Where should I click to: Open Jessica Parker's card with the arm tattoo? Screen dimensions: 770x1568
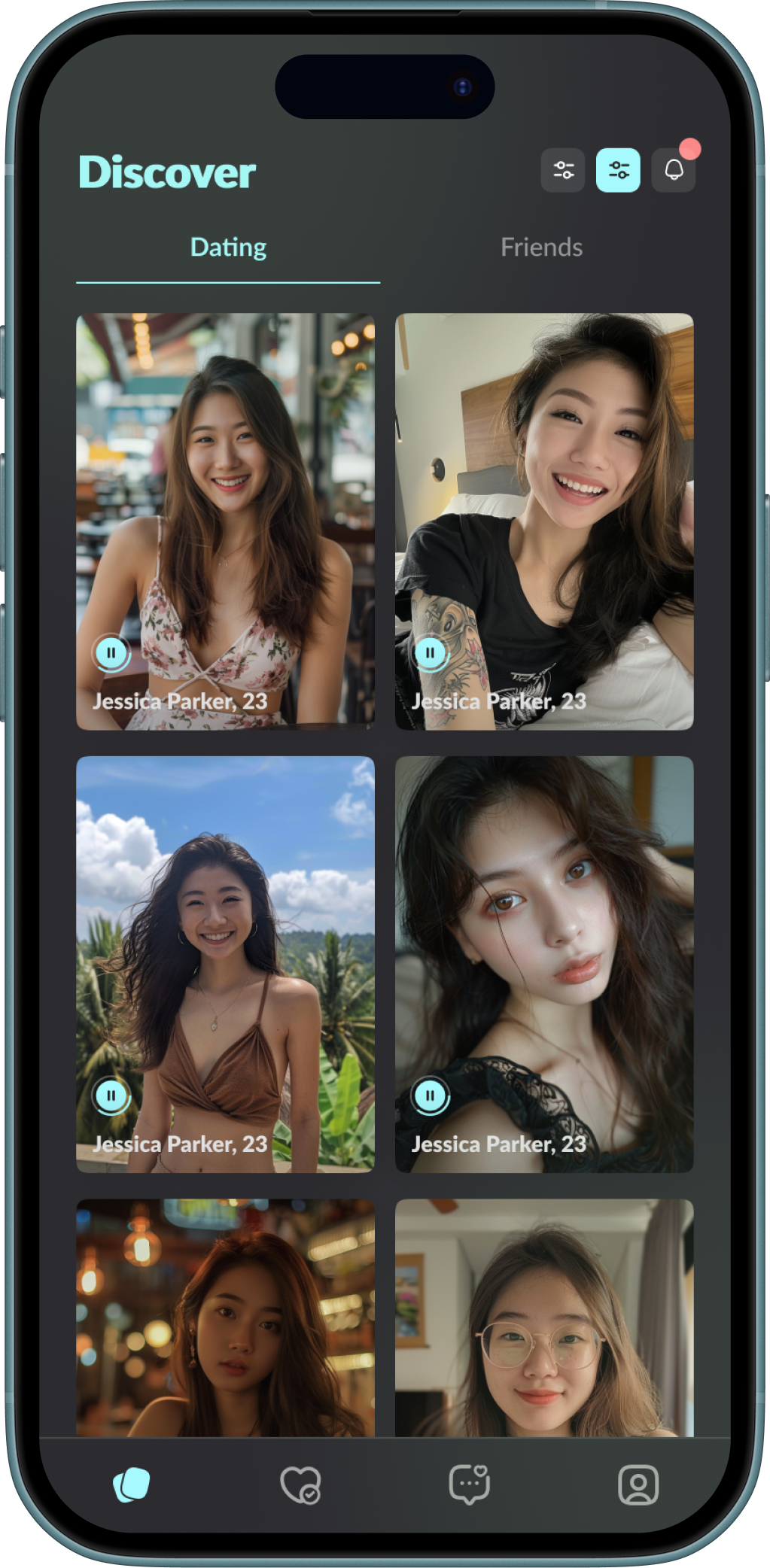coord(544,489)
